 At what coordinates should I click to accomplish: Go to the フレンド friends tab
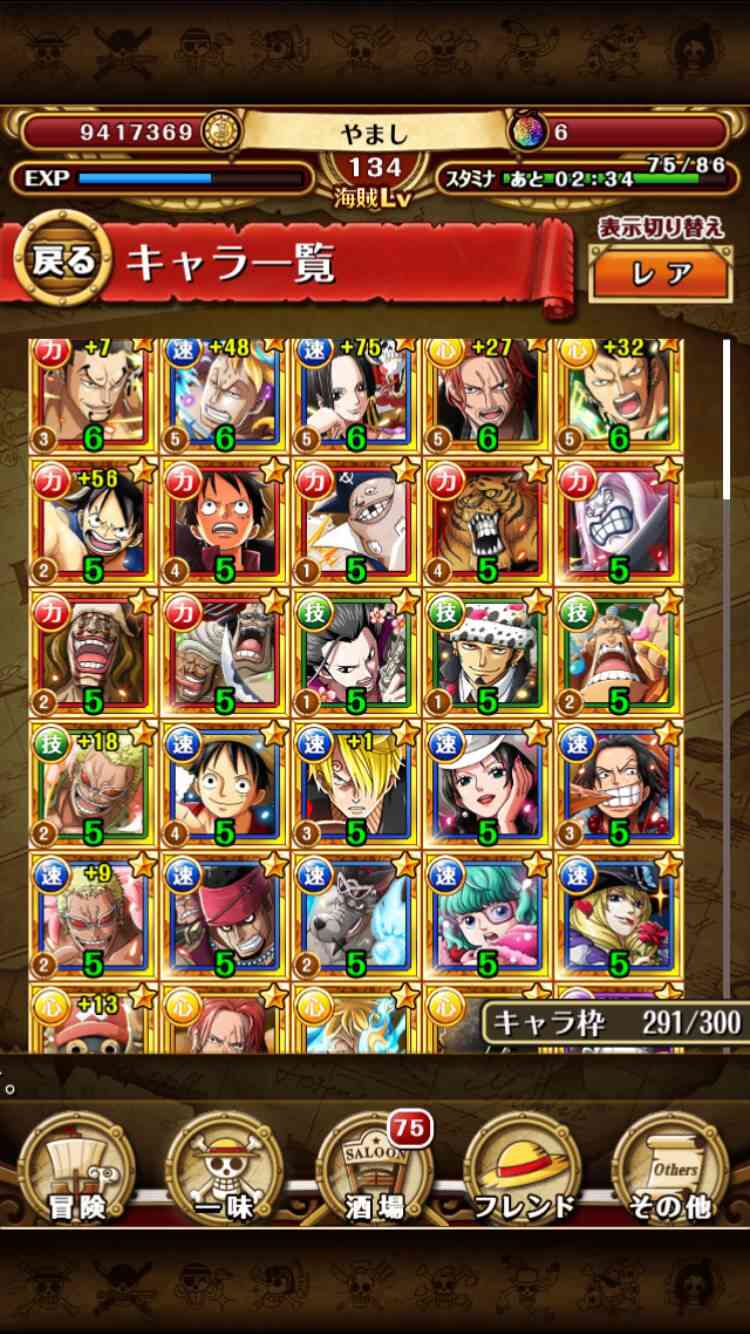pos(524,1168)
